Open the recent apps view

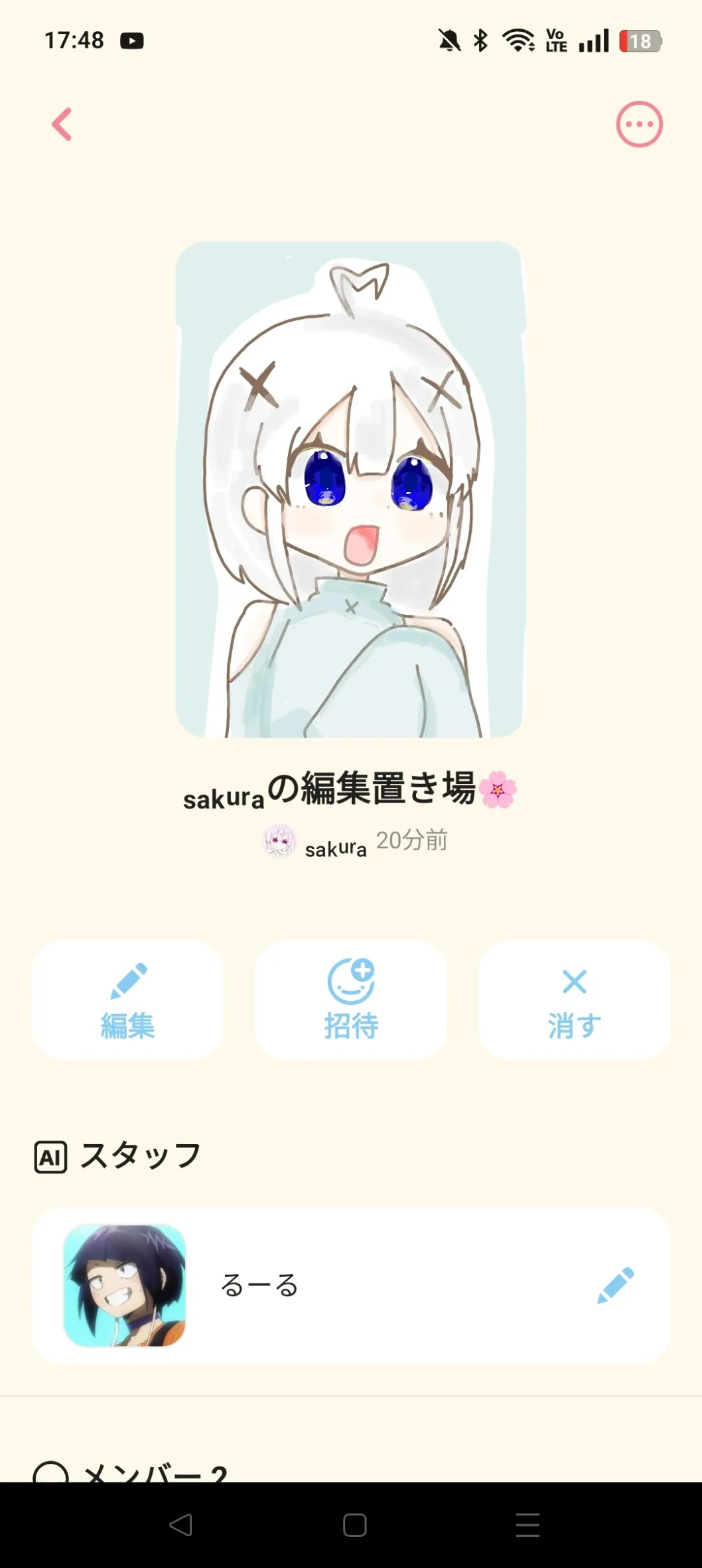(x=527, y=1525)
